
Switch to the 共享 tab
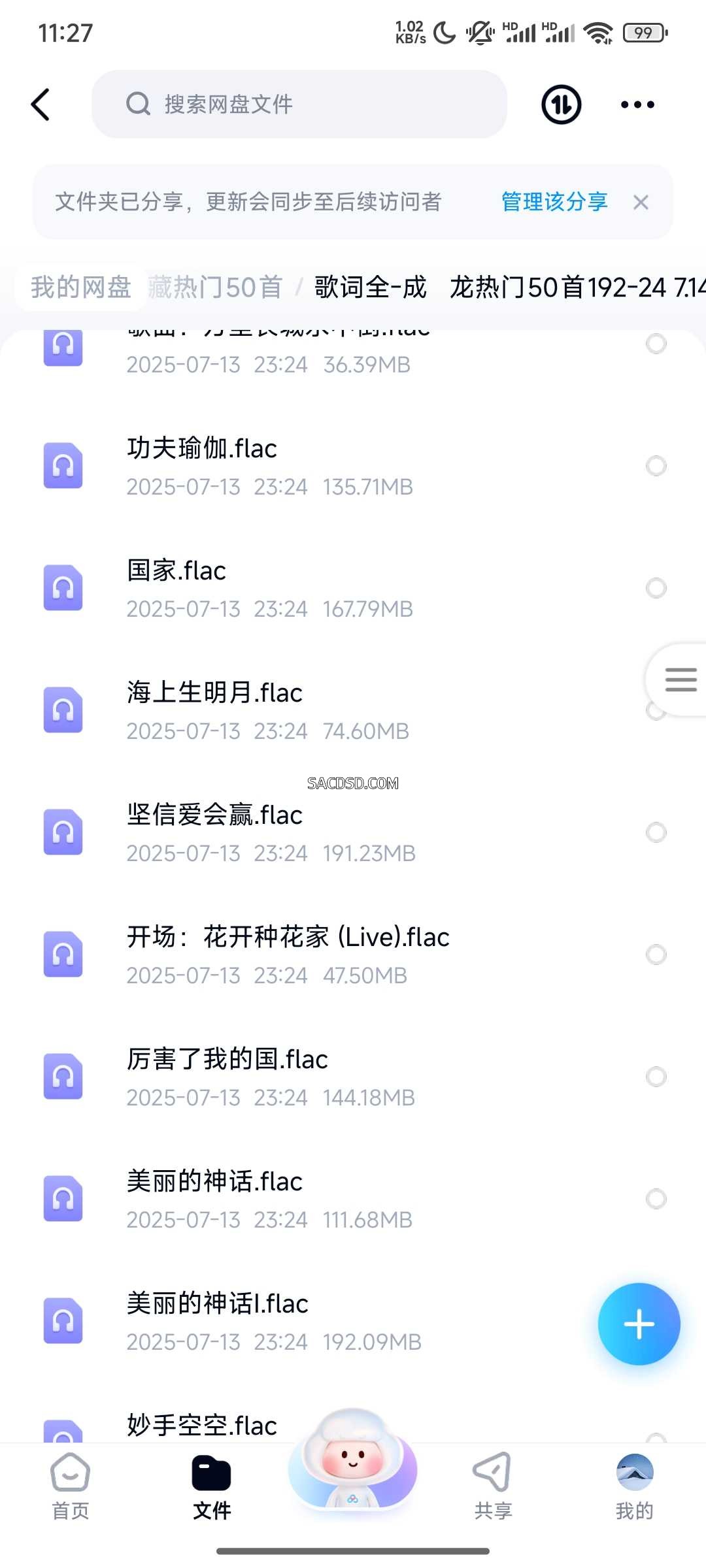(x=493, y=1487)
